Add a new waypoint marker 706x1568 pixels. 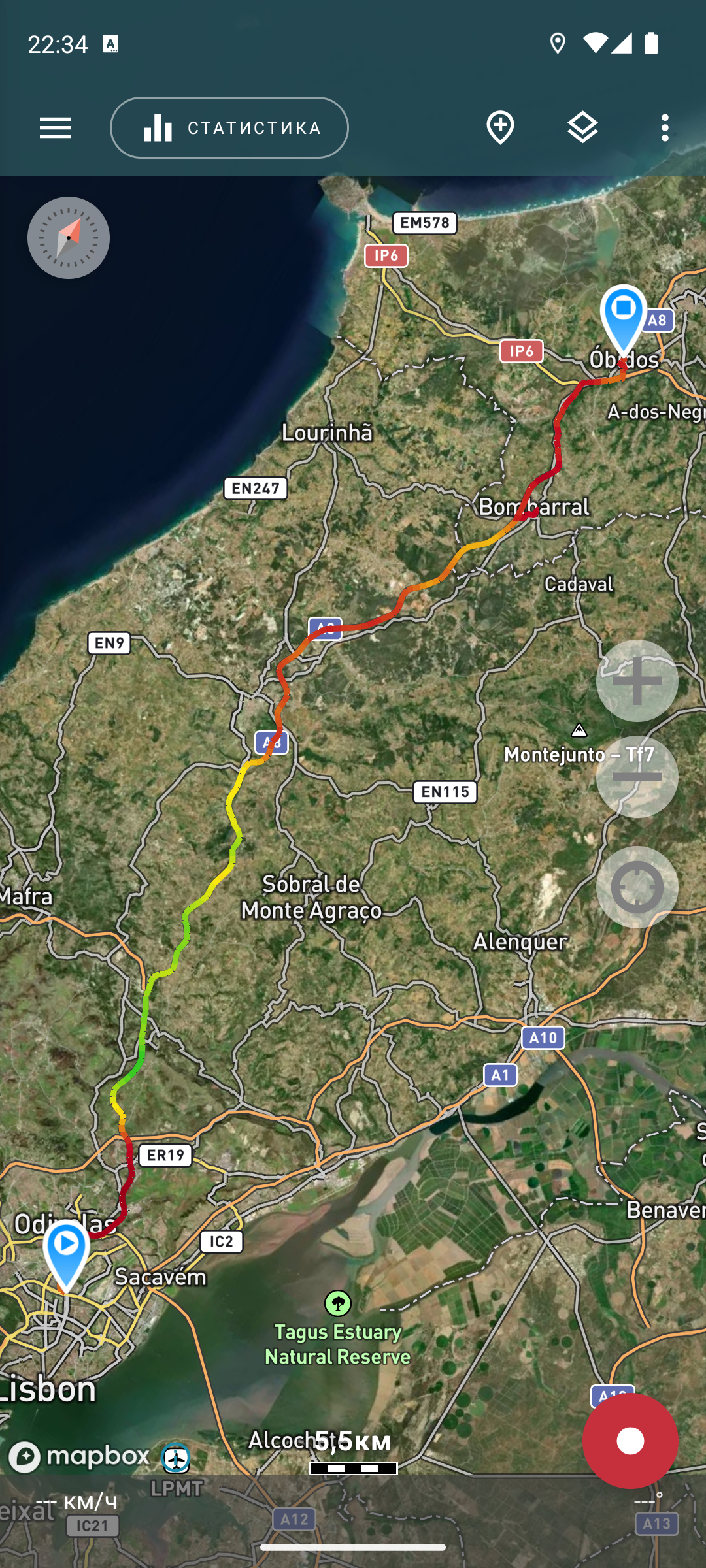coord(500,128)
